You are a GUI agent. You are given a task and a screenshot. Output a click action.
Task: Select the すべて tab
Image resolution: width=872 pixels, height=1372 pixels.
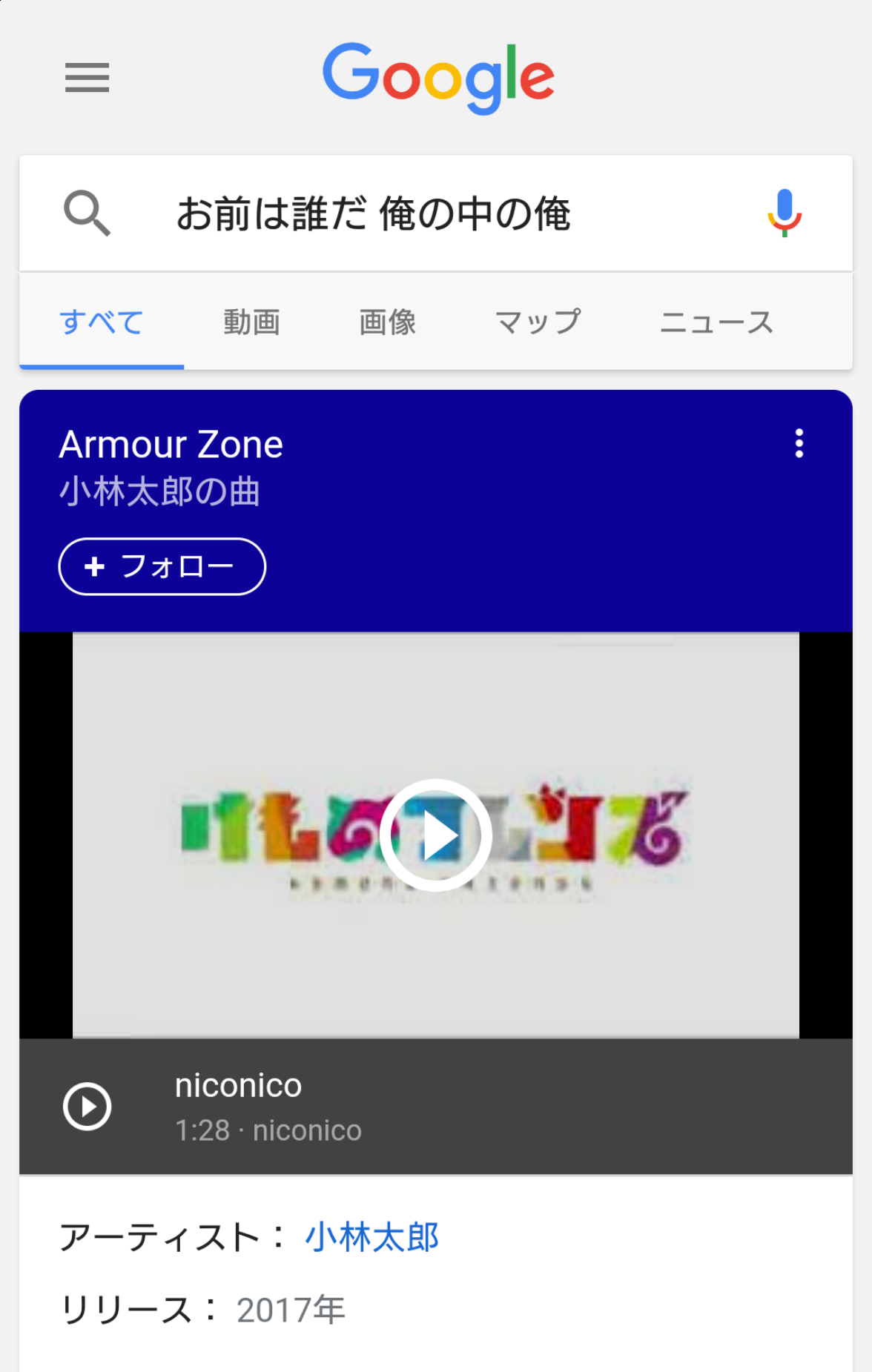point(102,322)
